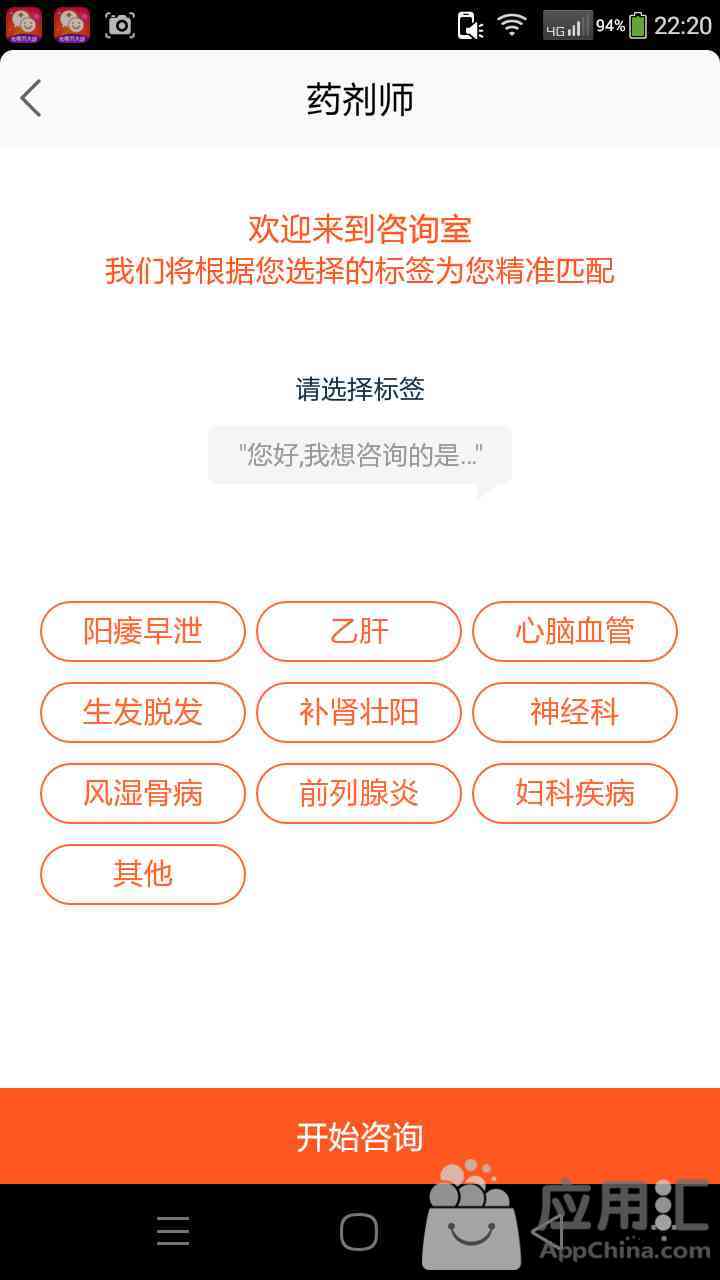Image resolution: width=720 pixels, height=1280 pixels.
Task: Pick the 心脑血管 tag
Action: (x=575, y=631)
